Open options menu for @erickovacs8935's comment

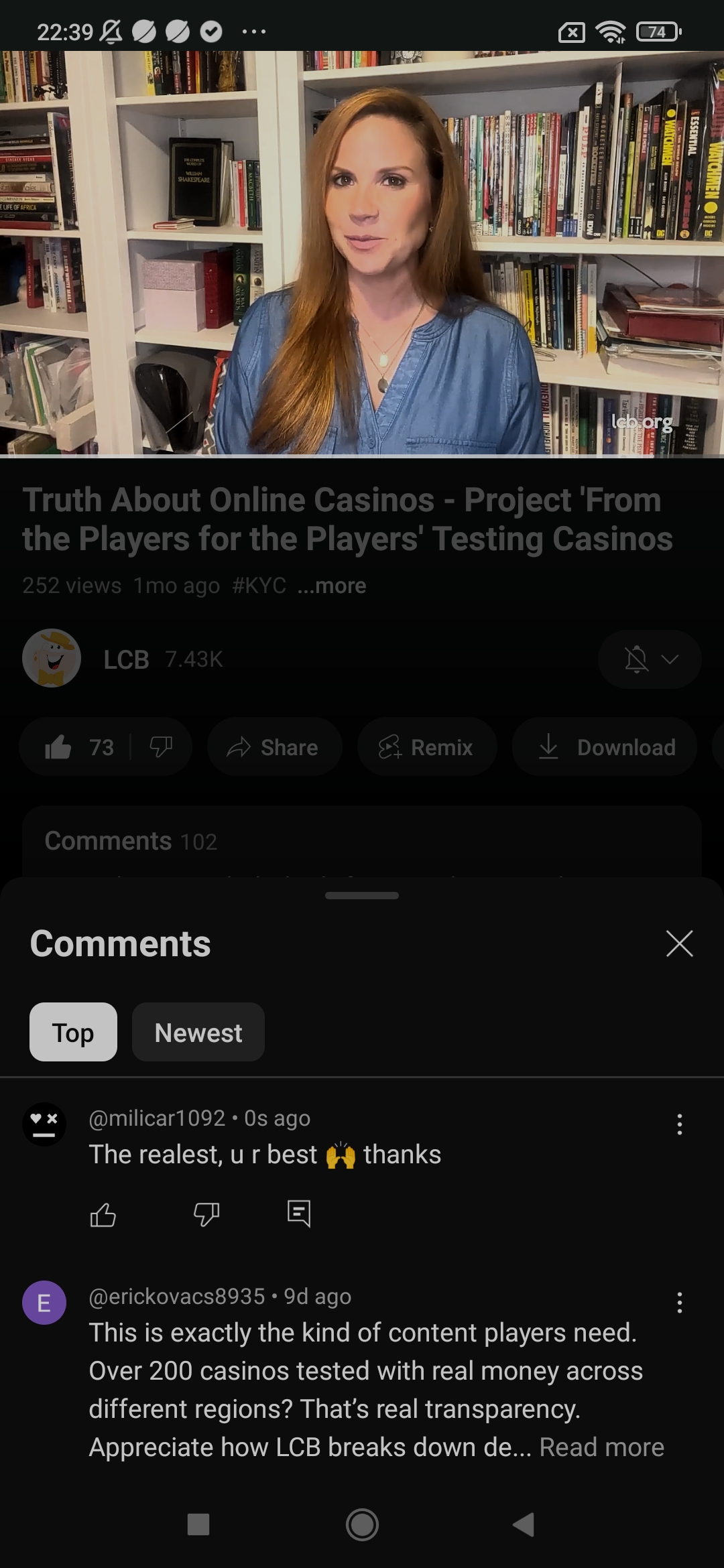pyautogui.click(x=679, y=1303)
